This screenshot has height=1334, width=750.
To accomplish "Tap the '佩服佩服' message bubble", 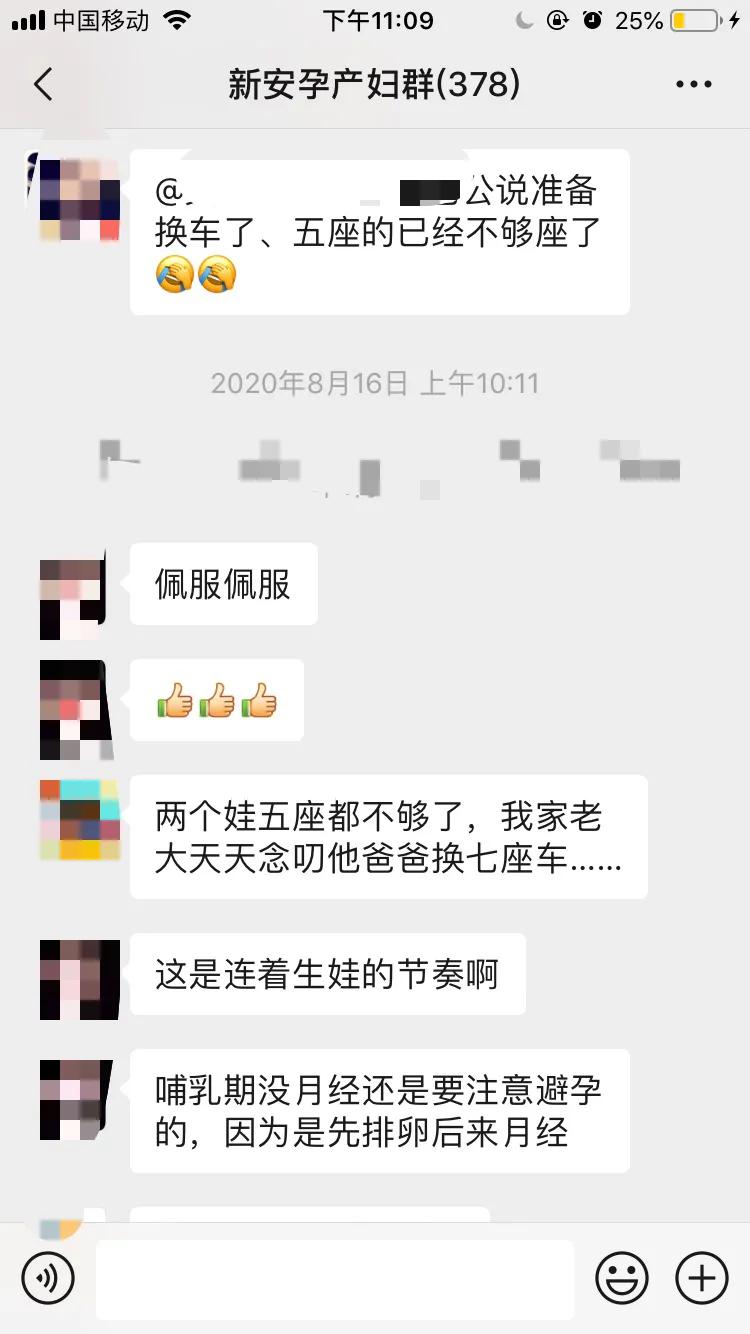I will click(222, 583).
